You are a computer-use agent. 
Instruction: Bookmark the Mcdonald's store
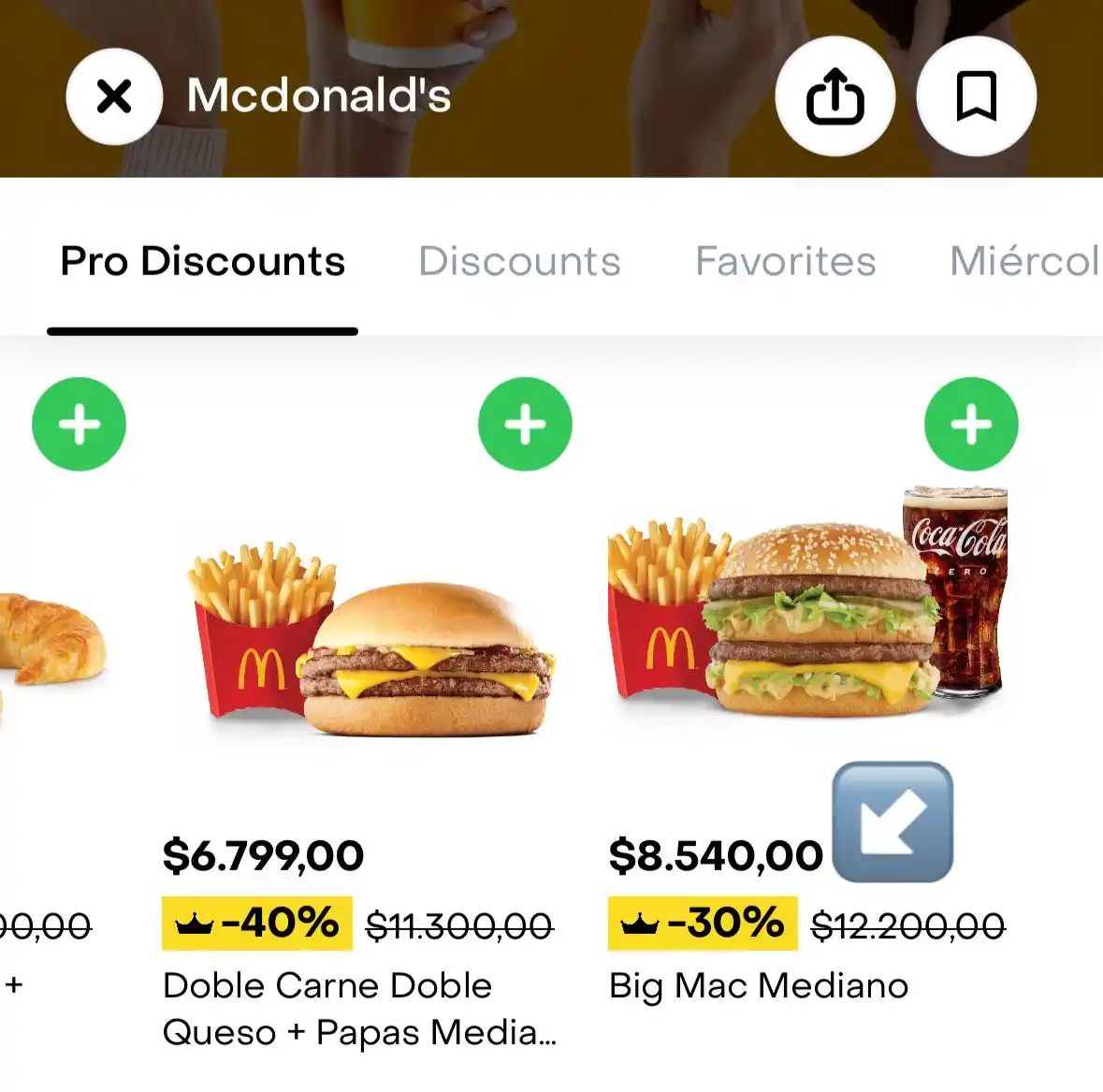976,96
